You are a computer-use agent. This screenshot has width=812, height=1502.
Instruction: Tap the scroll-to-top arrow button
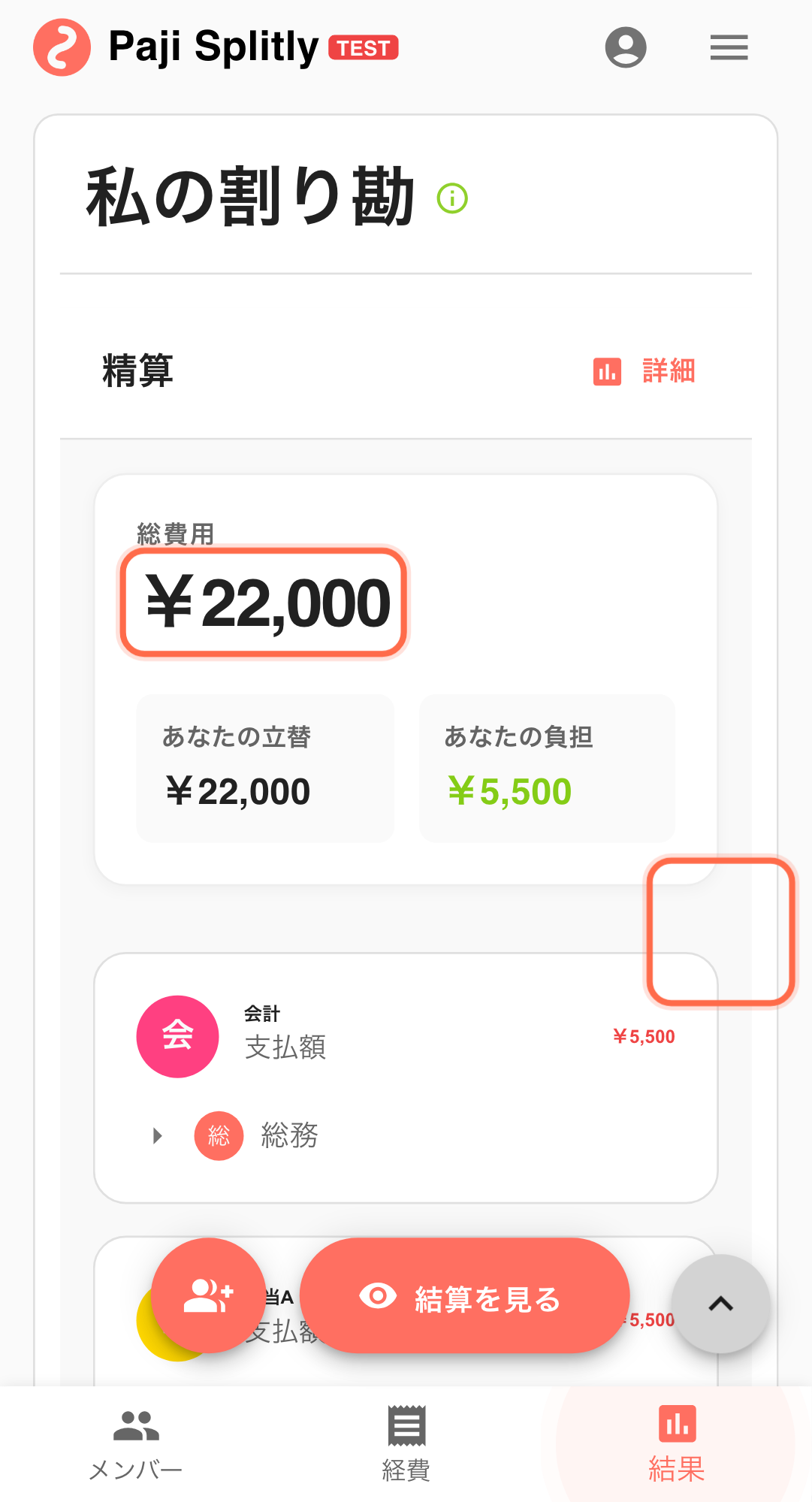point(720,1304)
